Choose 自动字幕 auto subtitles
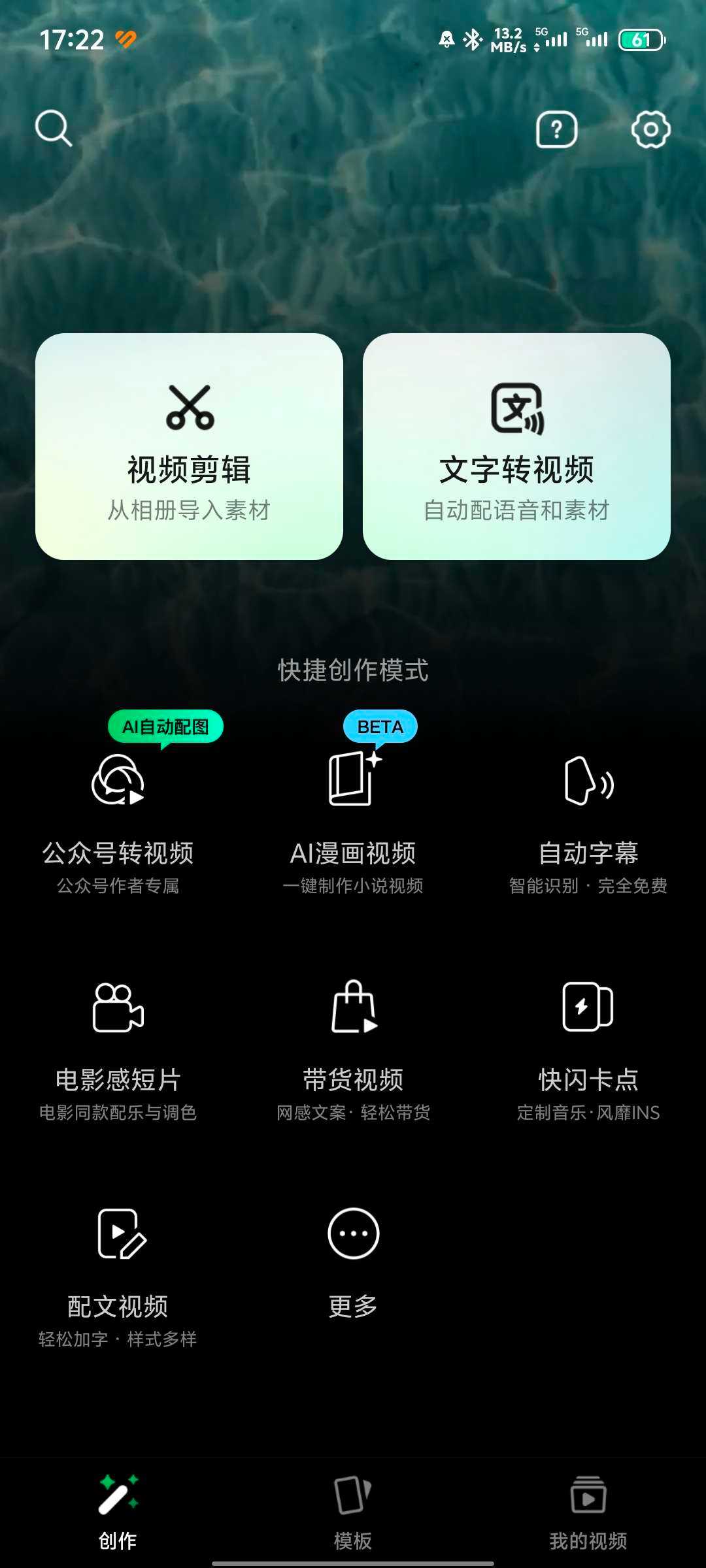Viewport: 706px width, 1568px height. pyautogui.click(x=588, y=823)
